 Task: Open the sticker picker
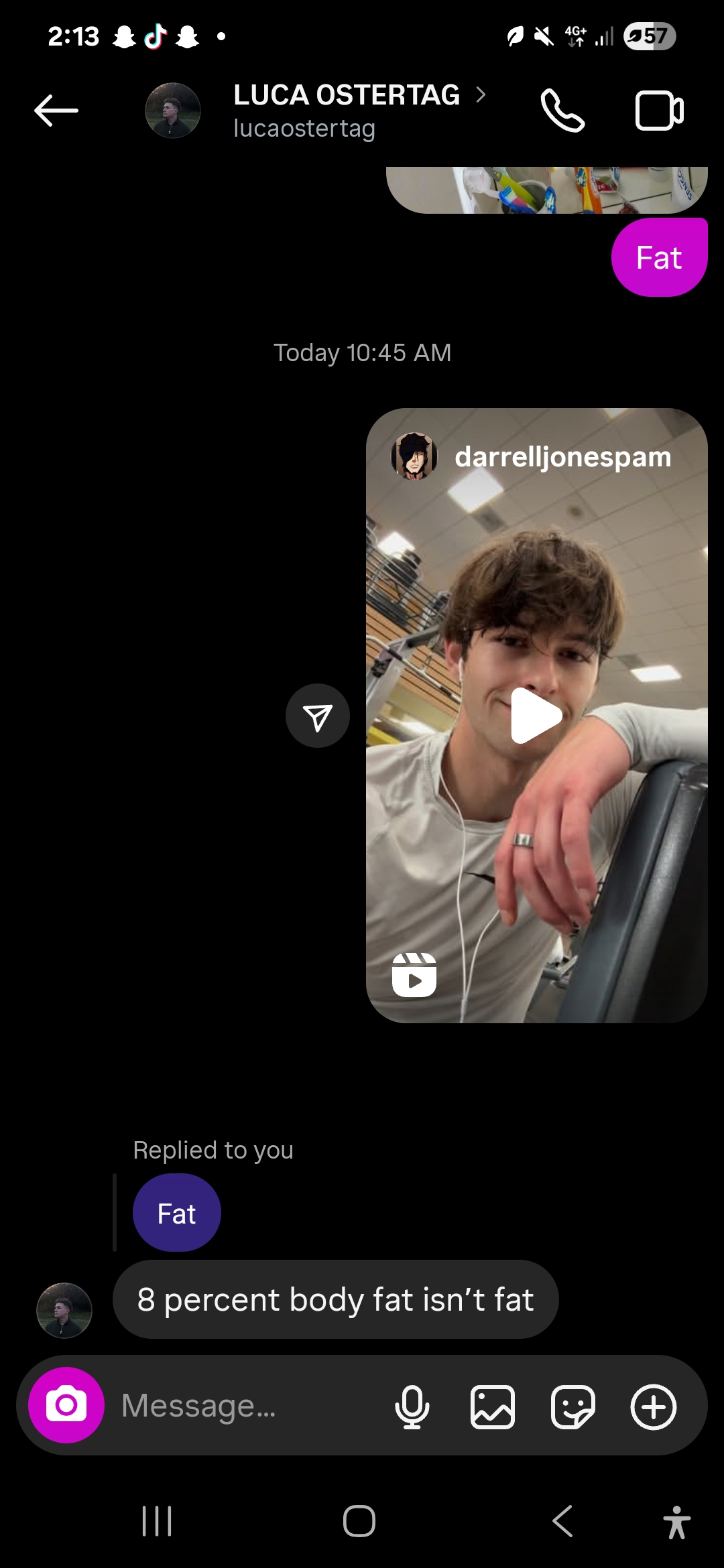(573, 1407)
